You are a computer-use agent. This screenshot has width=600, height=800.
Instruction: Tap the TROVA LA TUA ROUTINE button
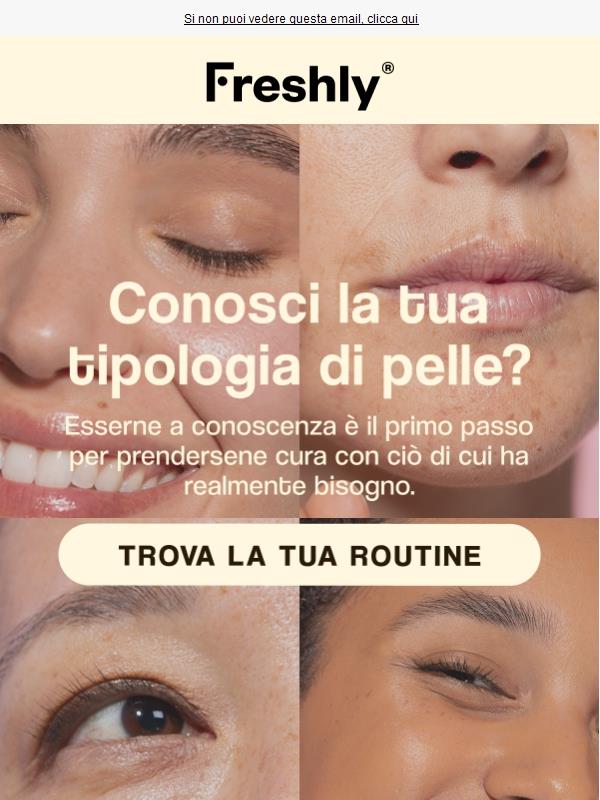(299, 555)
